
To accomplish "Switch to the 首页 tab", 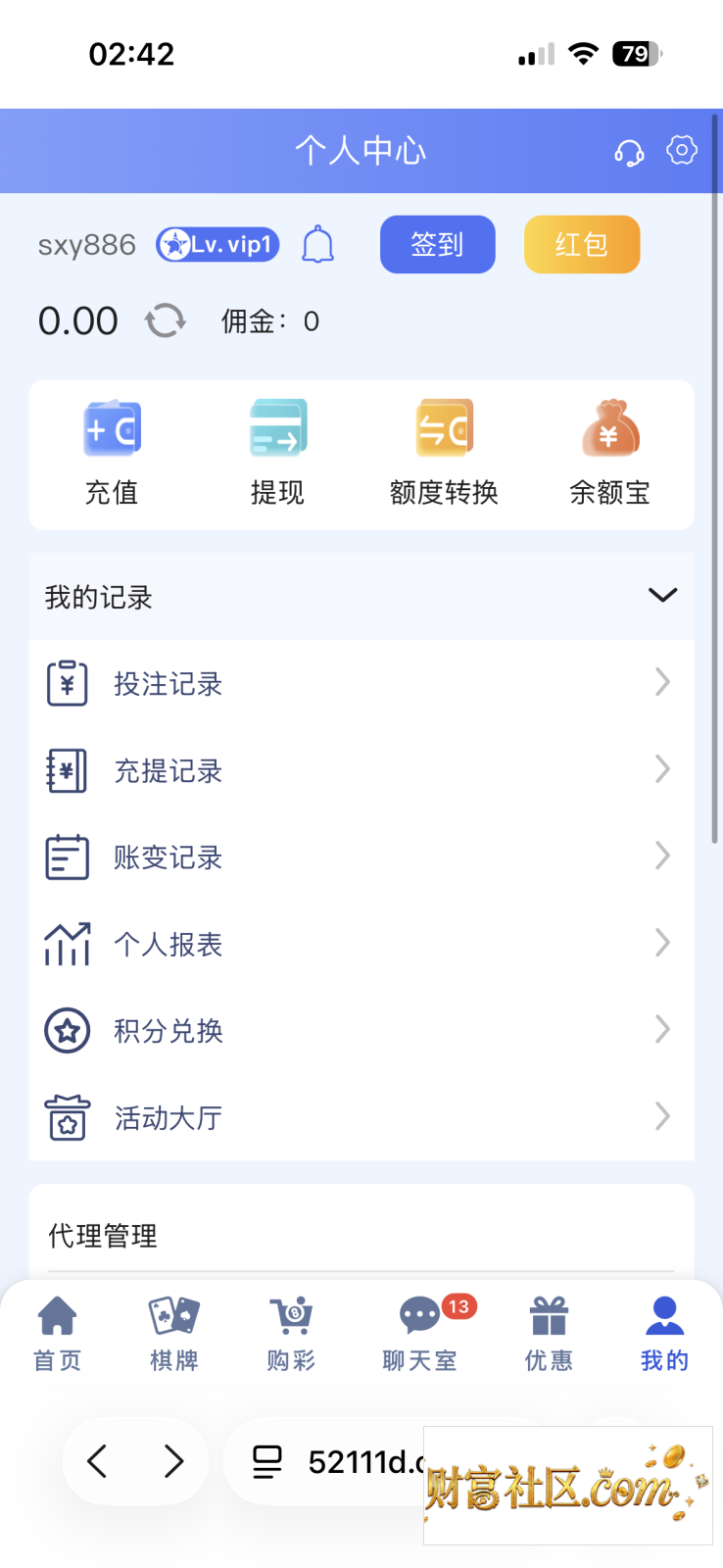I will 58,1335.
